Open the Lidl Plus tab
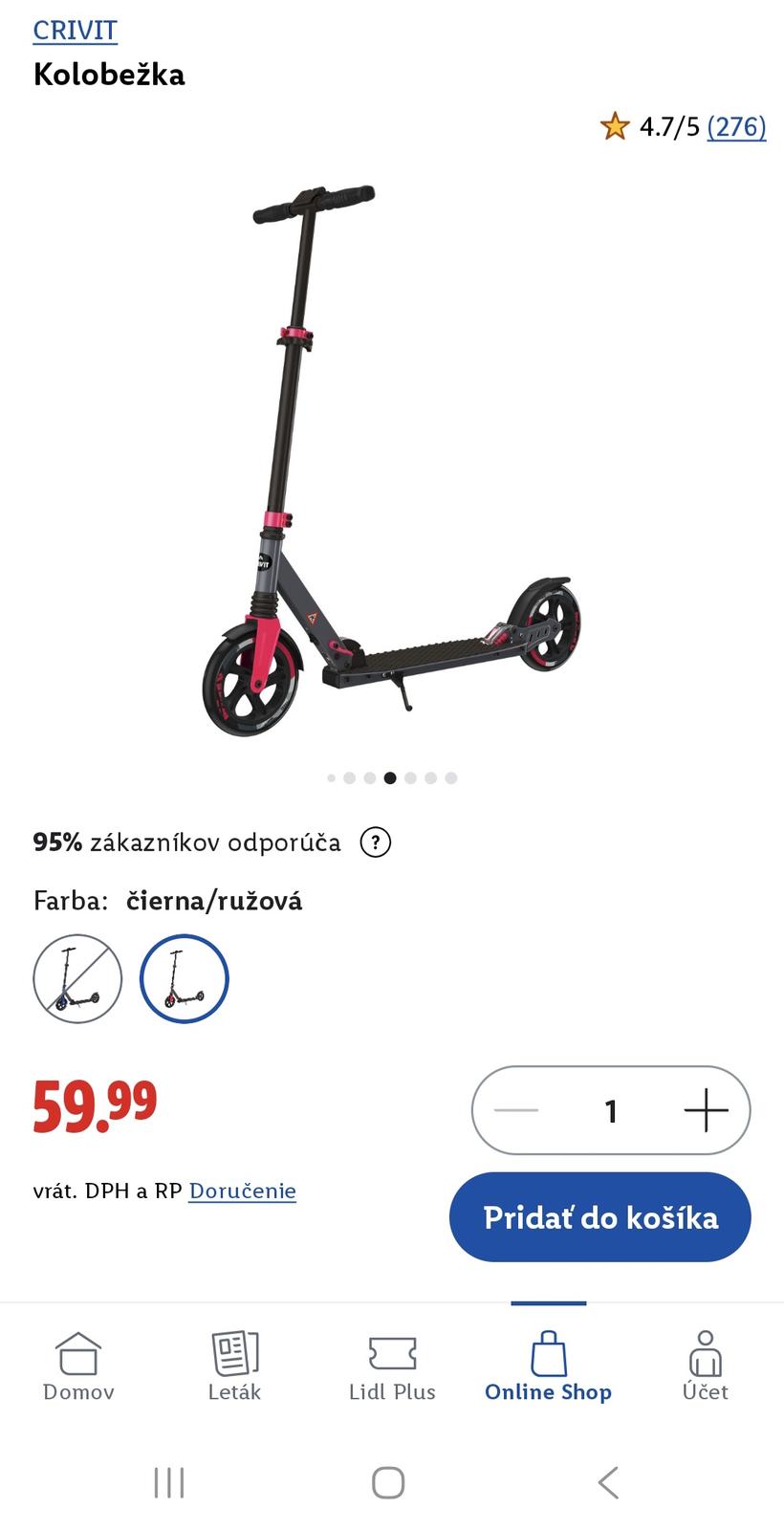 coord(392,1366)
